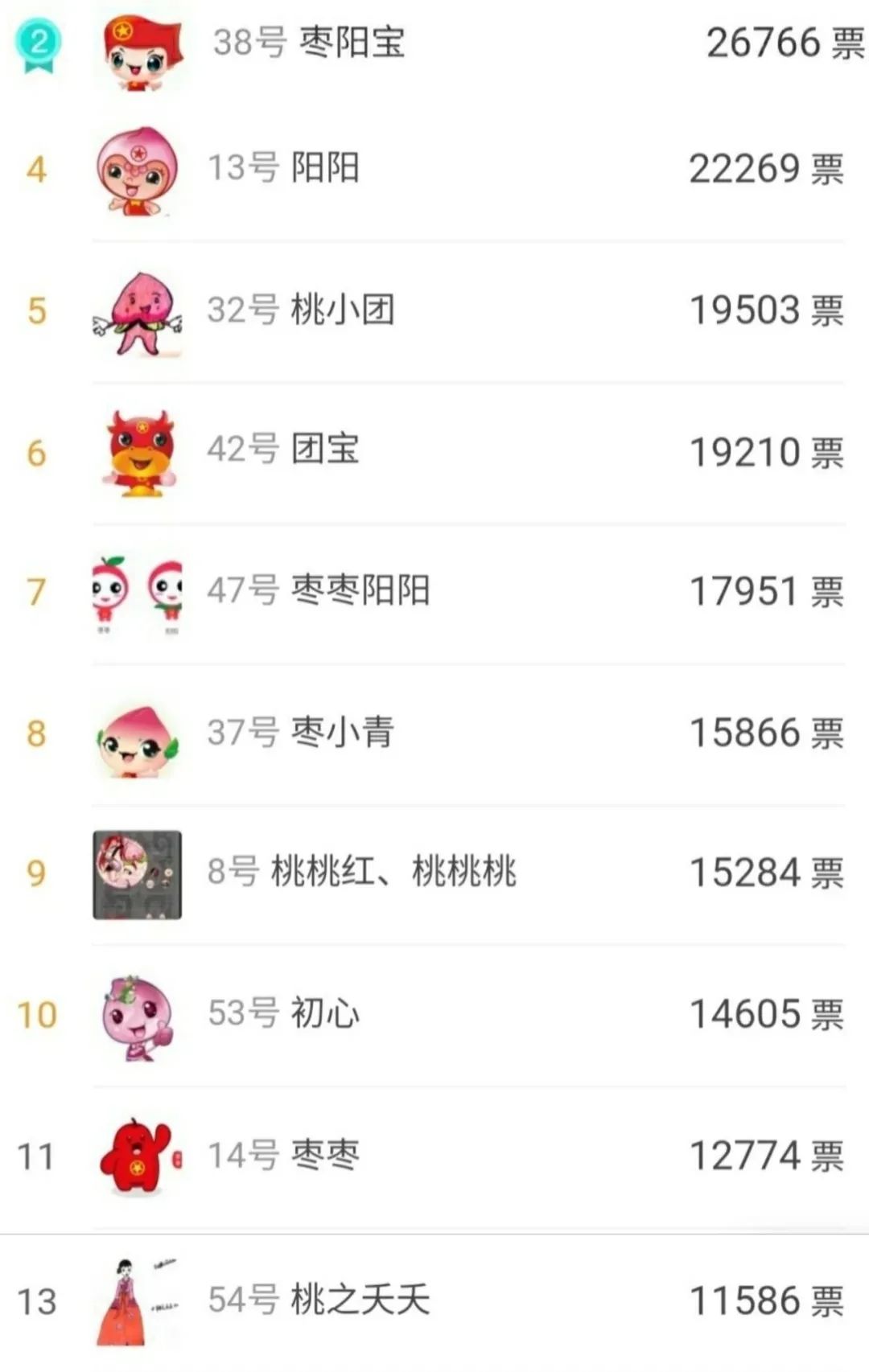View the 53号 初心 entry
Screen dimensions: 869x1372
click(x=283, y=1013)
